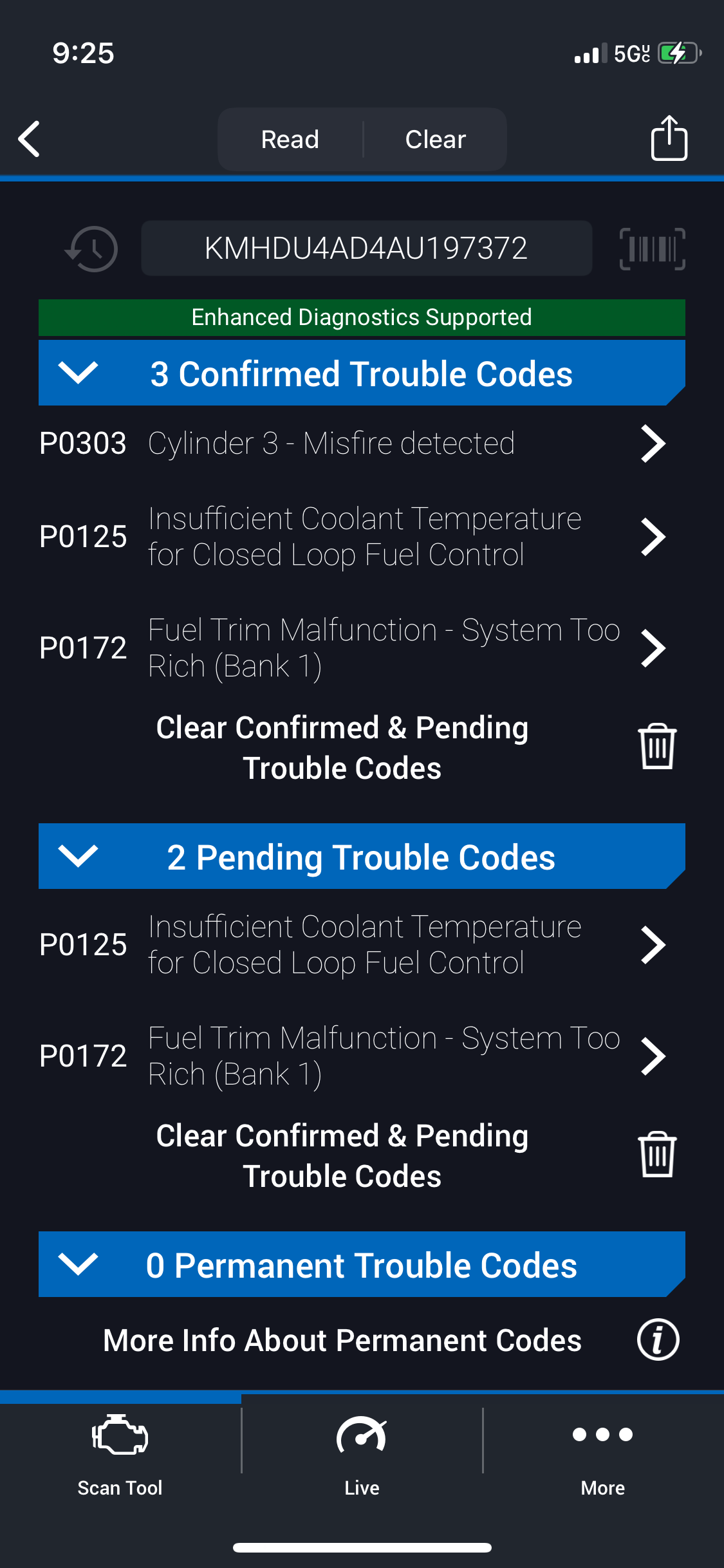Open confirmed code P0125 details
The height and width of the screenshot is (1568, 724).
353,537
